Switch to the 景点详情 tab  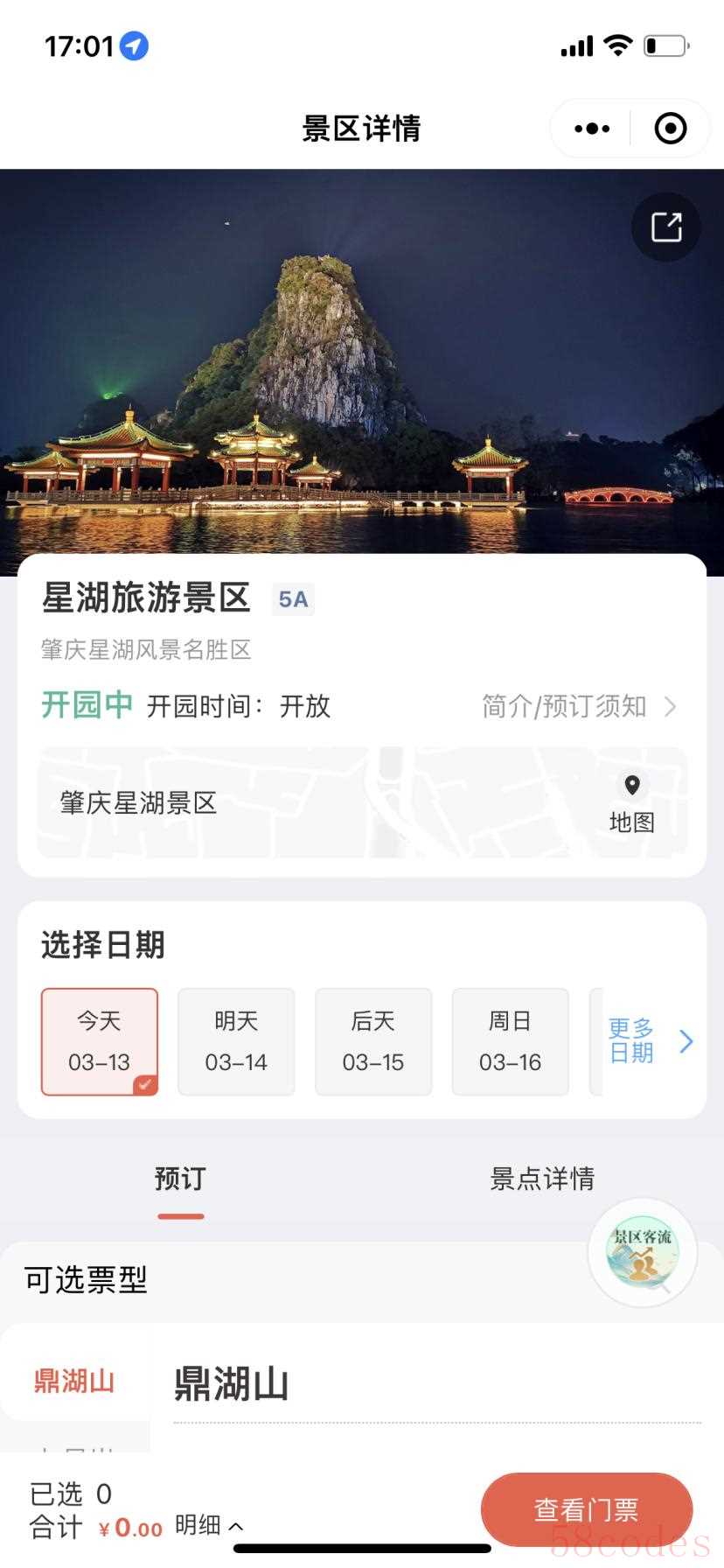click(542, 1179)
